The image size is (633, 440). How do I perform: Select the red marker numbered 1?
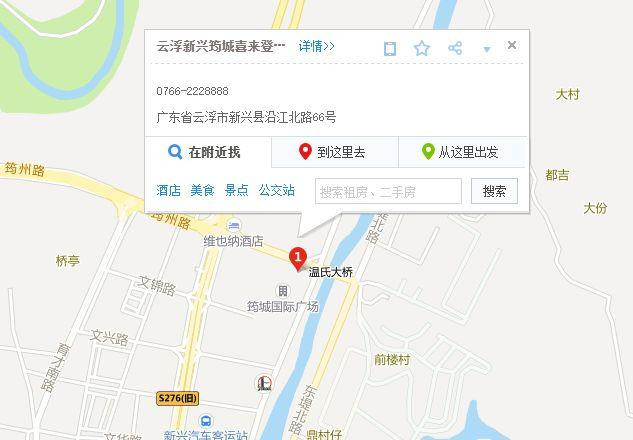[297, 259]
